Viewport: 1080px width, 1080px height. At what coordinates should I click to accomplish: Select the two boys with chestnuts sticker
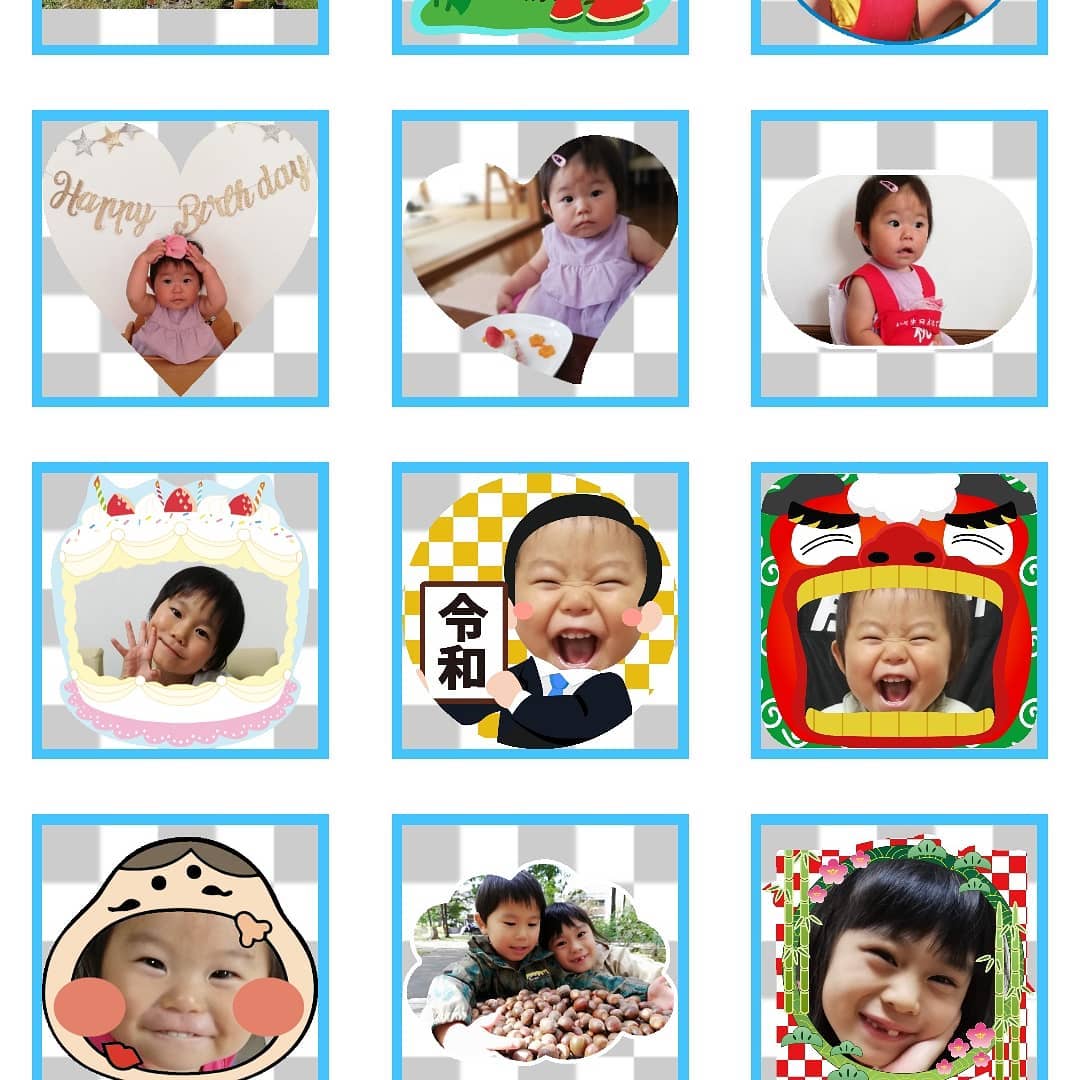click(540, 950)
